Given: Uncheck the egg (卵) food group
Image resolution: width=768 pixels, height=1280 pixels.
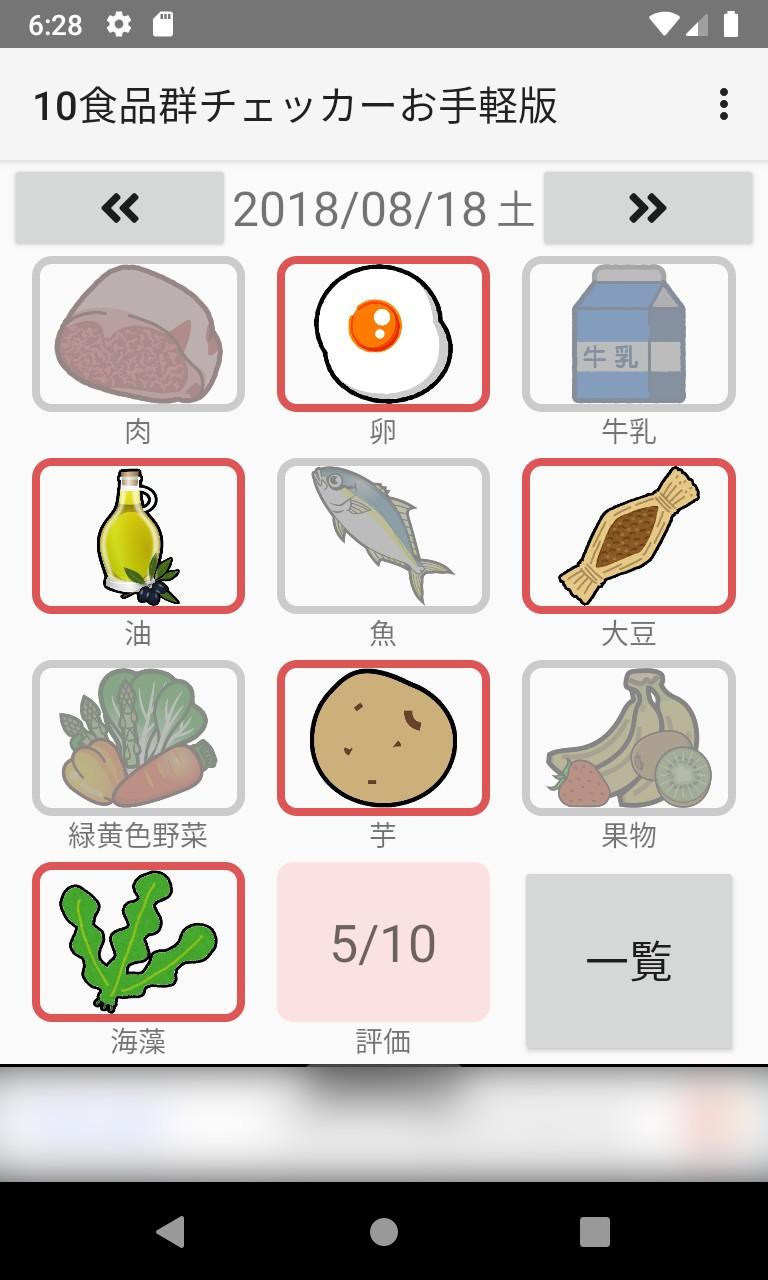Looking at the screenshot, I should click(383, 334).
